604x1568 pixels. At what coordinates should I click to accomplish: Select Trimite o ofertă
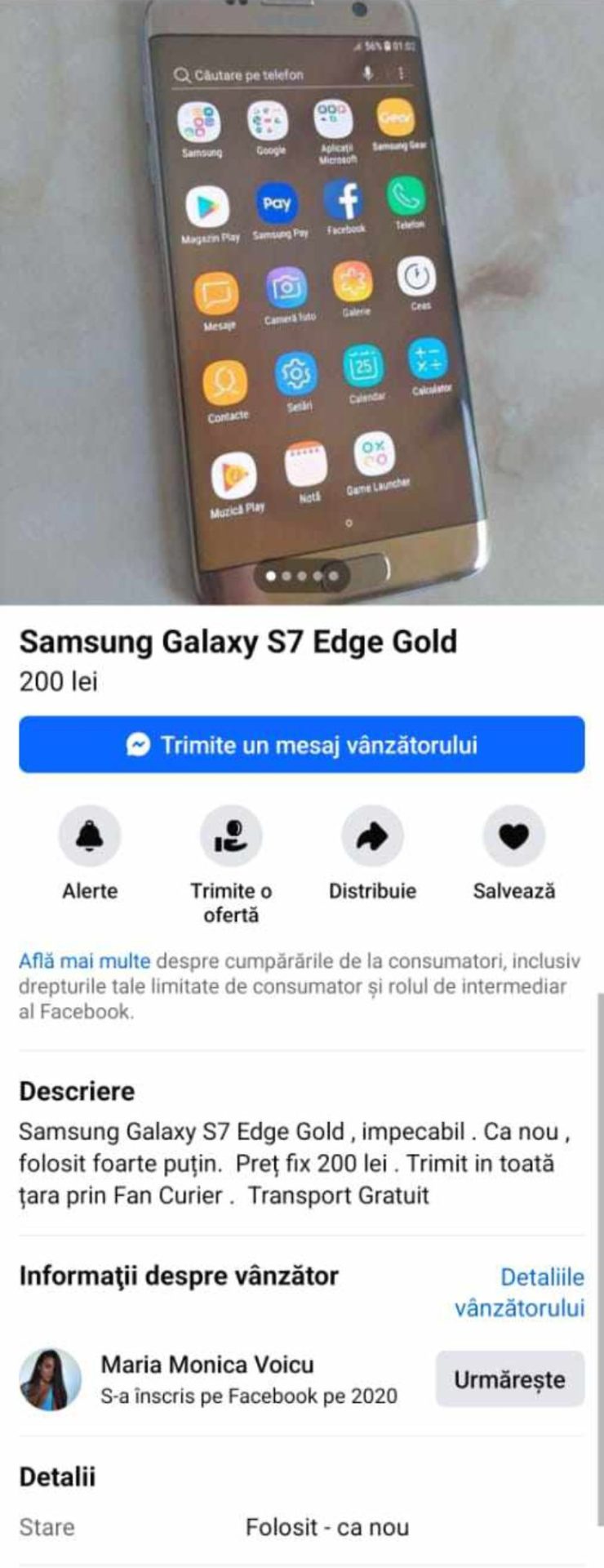click(x=231, y=836)
